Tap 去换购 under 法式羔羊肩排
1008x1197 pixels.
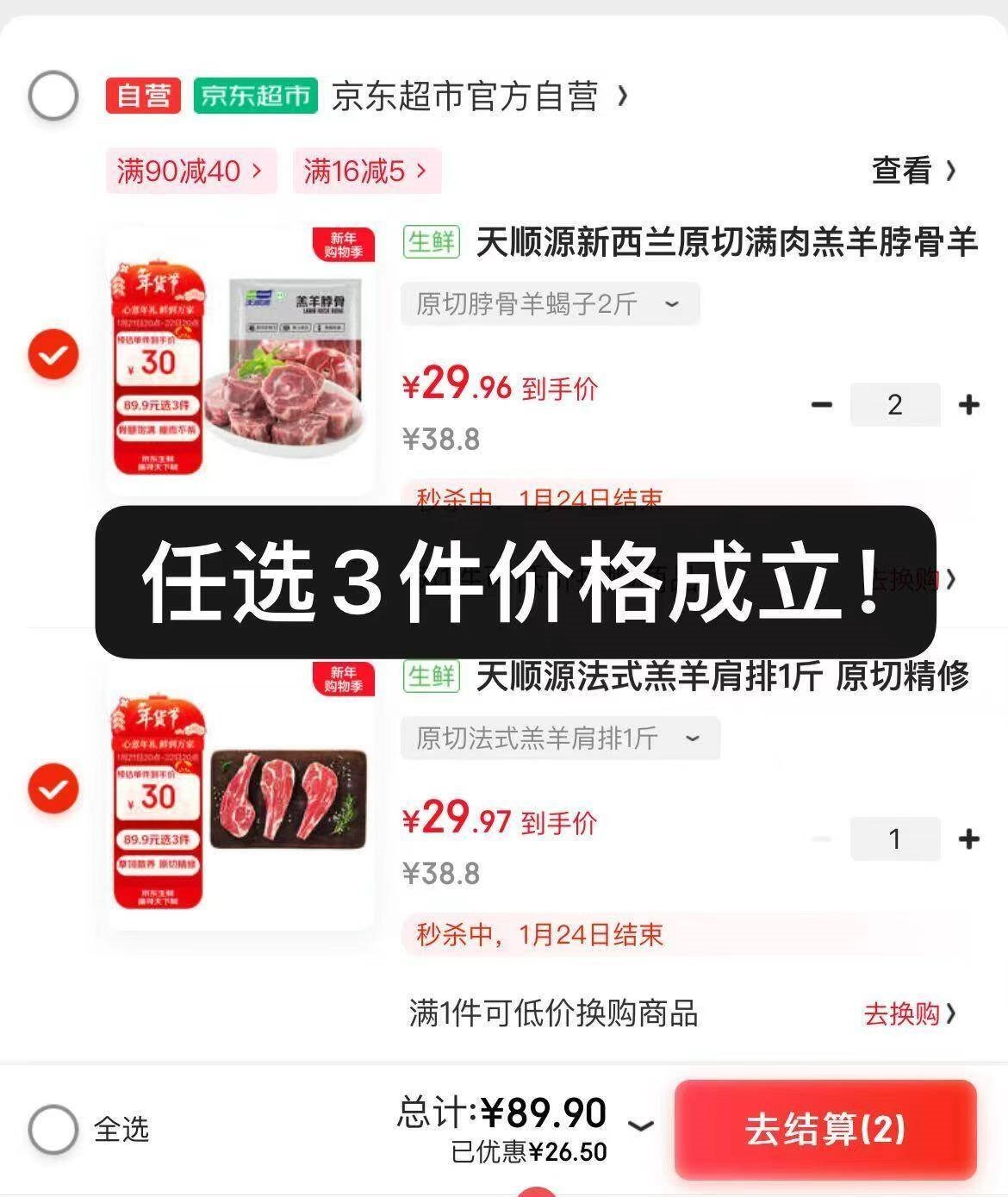[909, 1013]
